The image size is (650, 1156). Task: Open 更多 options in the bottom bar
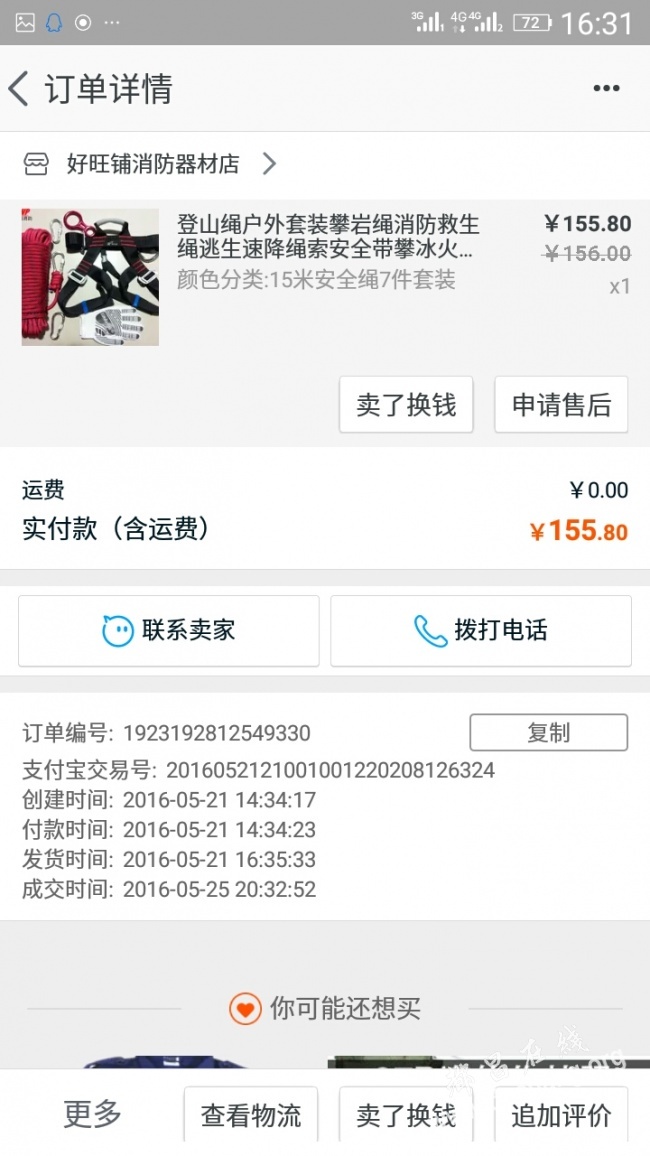pyautogui.click(x=92, y=1114)
